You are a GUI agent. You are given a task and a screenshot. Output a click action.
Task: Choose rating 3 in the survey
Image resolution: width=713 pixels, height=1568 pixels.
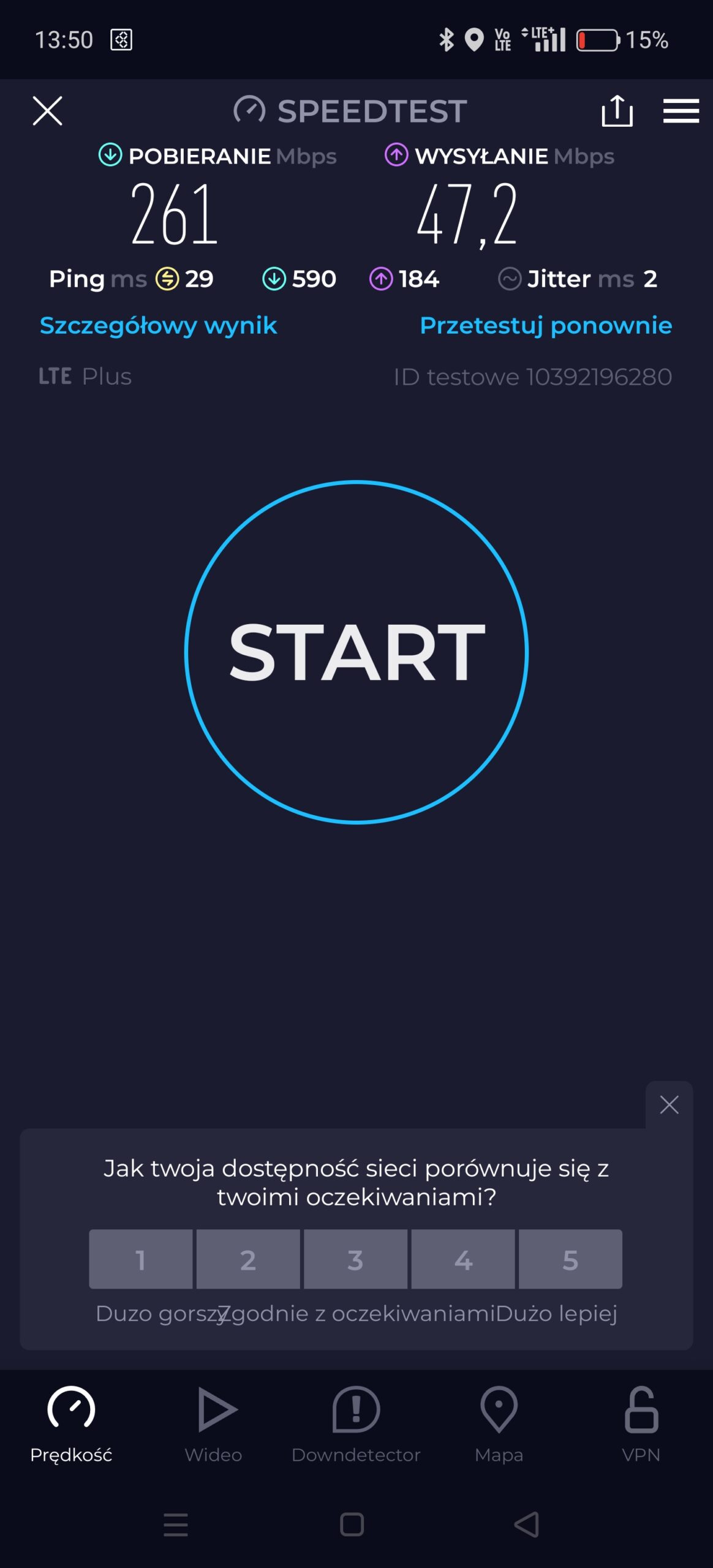355,1259
